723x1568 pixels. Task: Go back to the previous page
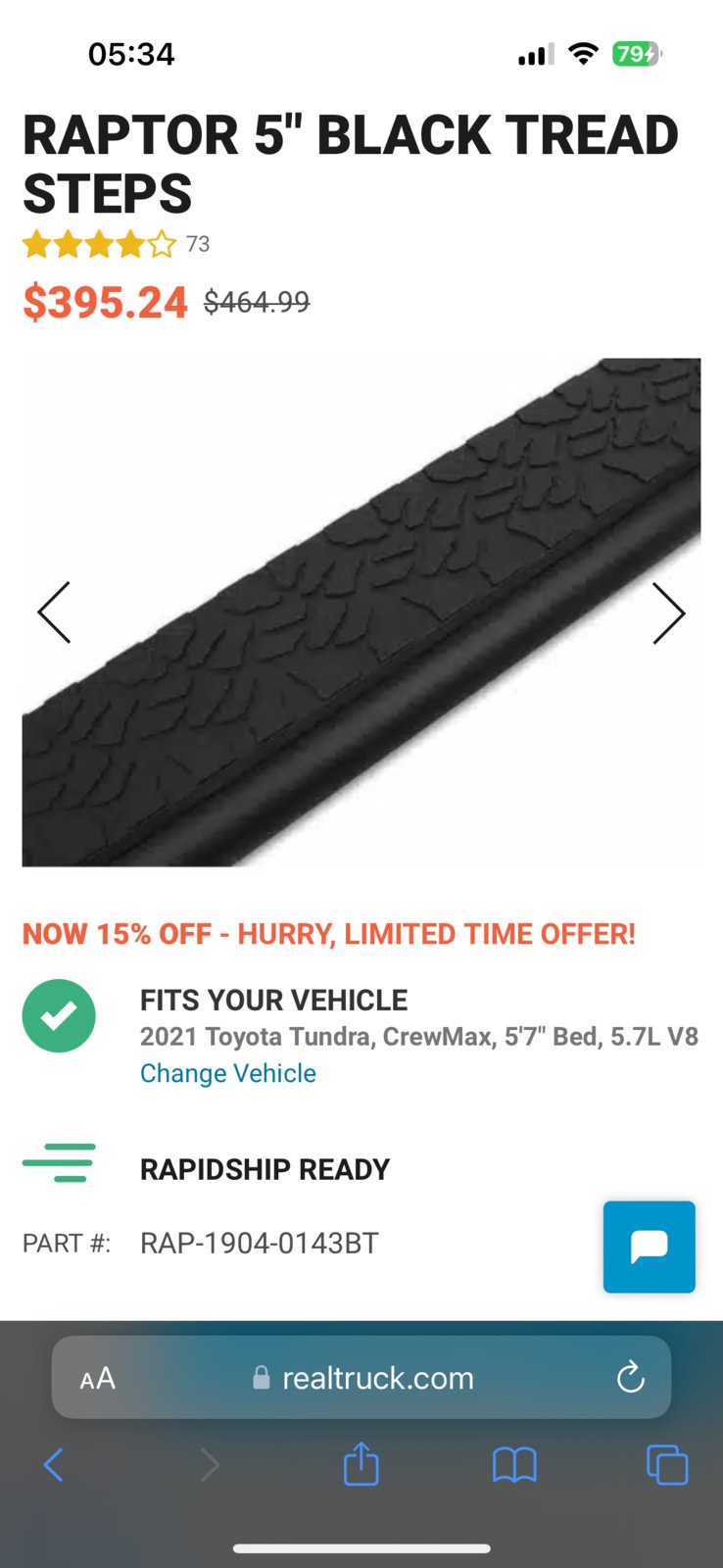[x=54, y=1466]
